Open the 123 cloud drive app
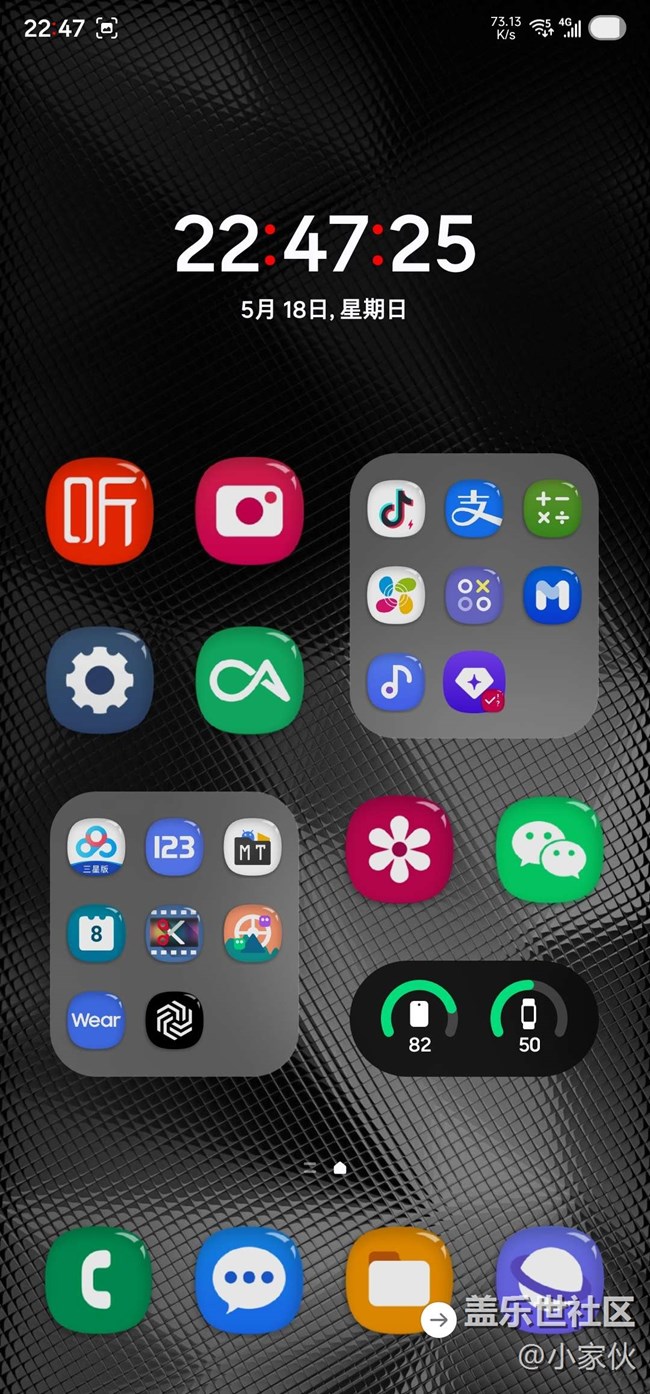650x1394 pixels. coord(174,847)
